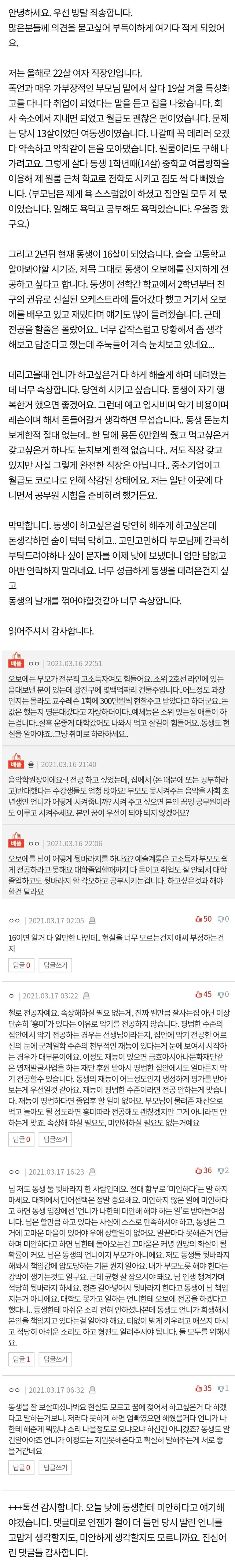The image size is (235, 1568).
Task: Tap 답글쓰기 under the 02:05 comment
Action: coord(56,965)
